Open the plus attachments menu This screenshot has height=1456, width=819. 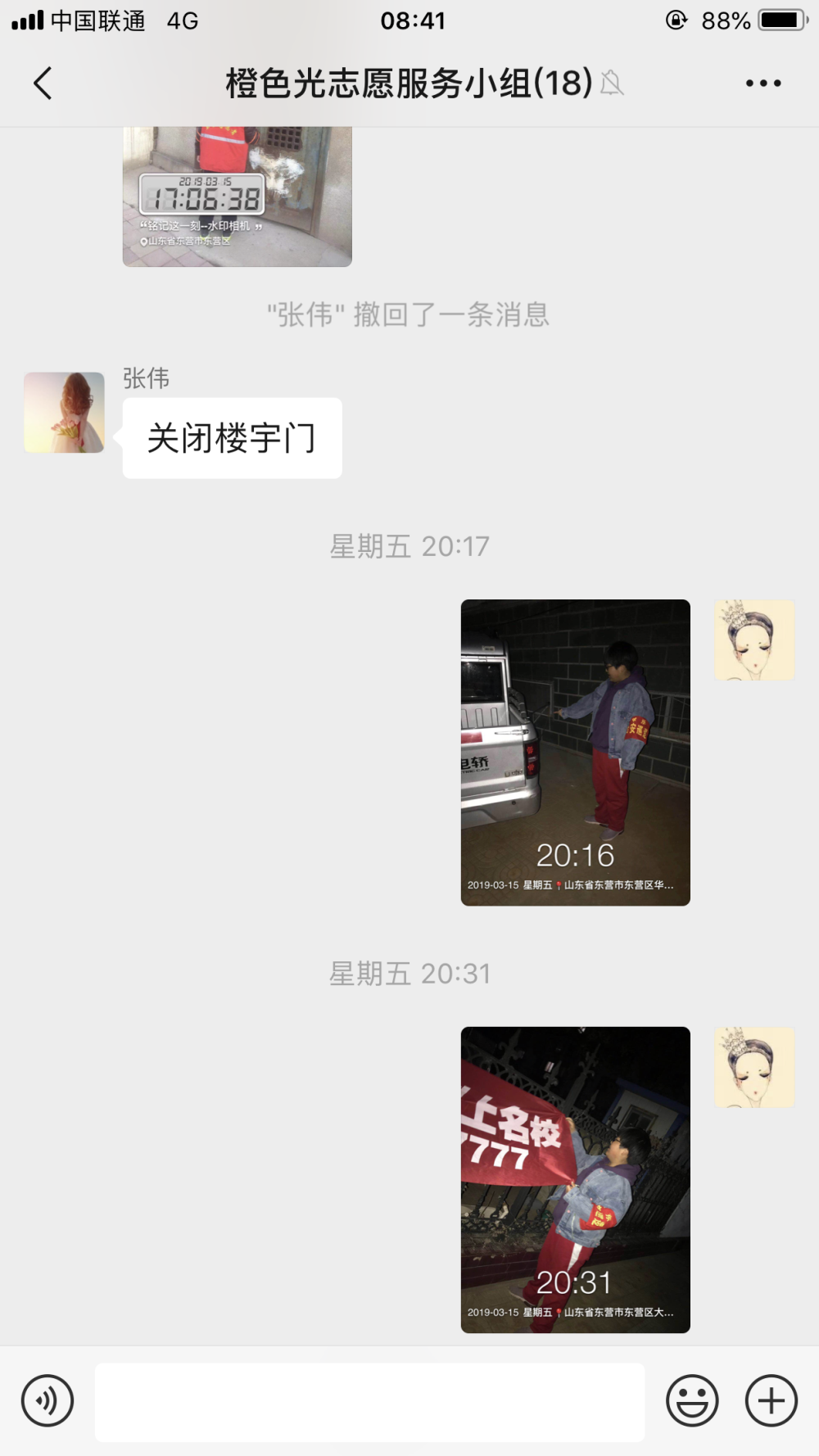pyautogui.click(x=771, y=1400)
